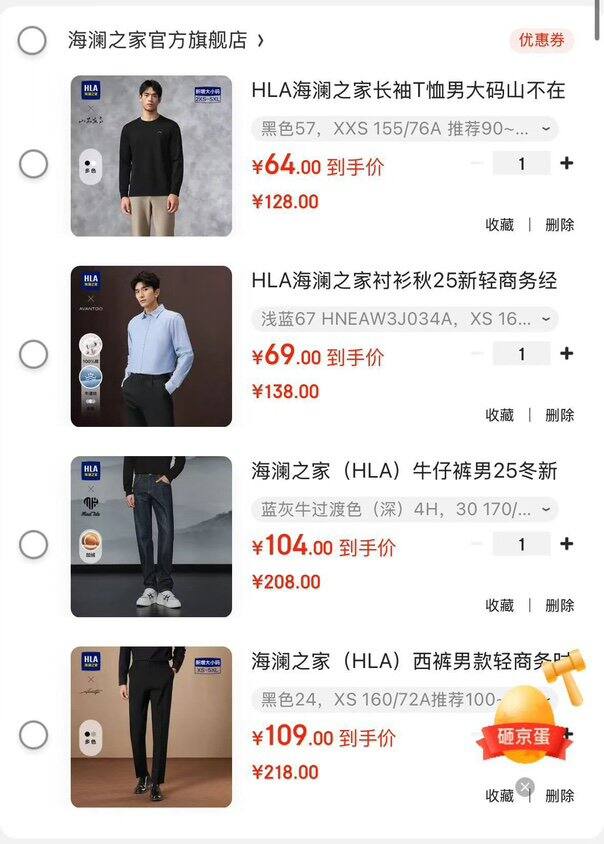Select all items from 海澜之家官方旗舰店
Screen dimensions: 604x844
point(32,41)
